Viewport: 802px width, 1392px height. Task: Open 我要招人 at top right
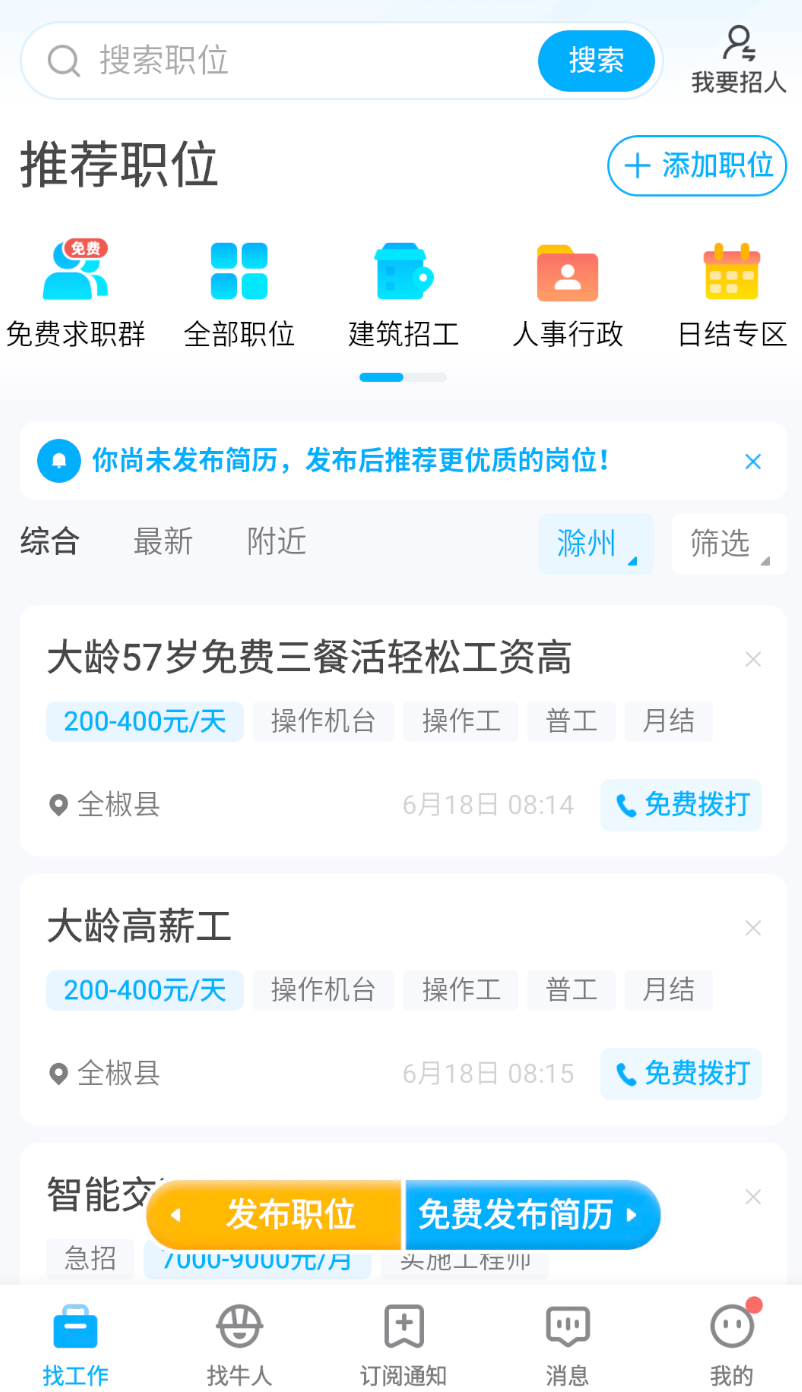coord(739,61)
